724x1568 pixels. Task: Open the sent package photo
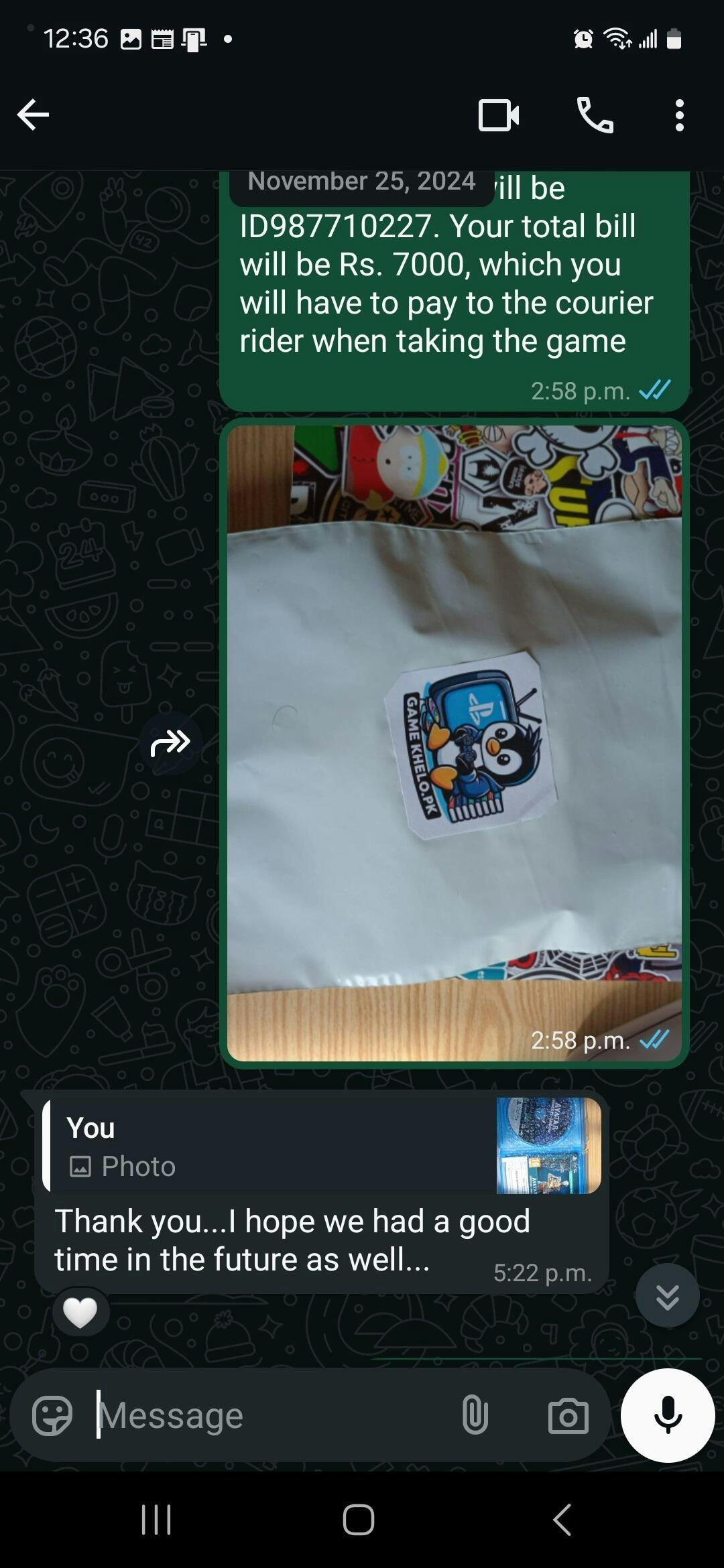[x=454, y=742]
